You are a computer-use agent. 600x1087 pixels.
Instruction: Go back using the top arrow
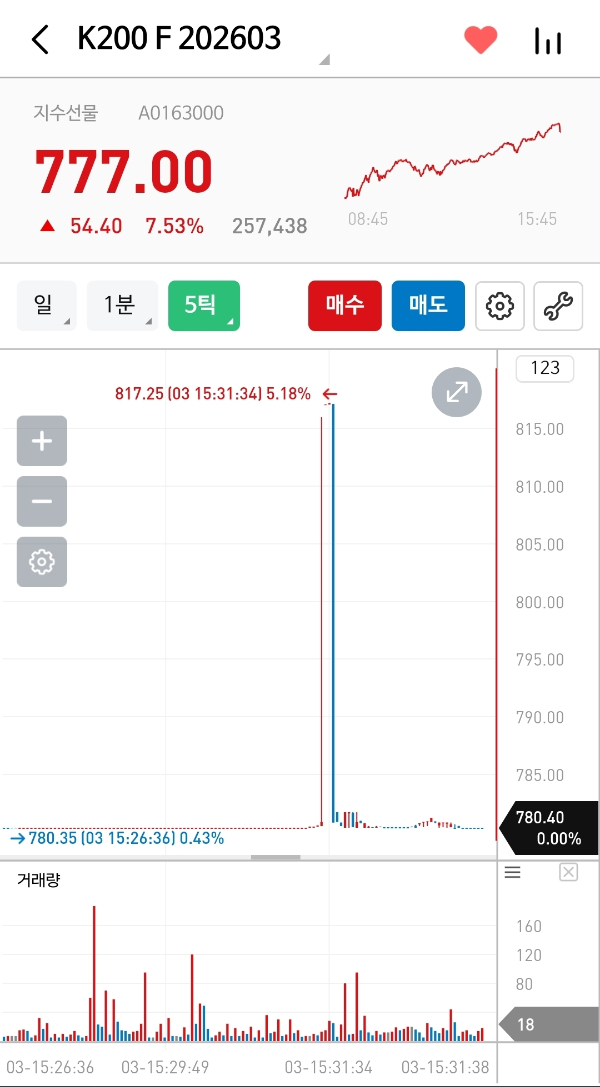pyautogui.click(x=40, y=40)
